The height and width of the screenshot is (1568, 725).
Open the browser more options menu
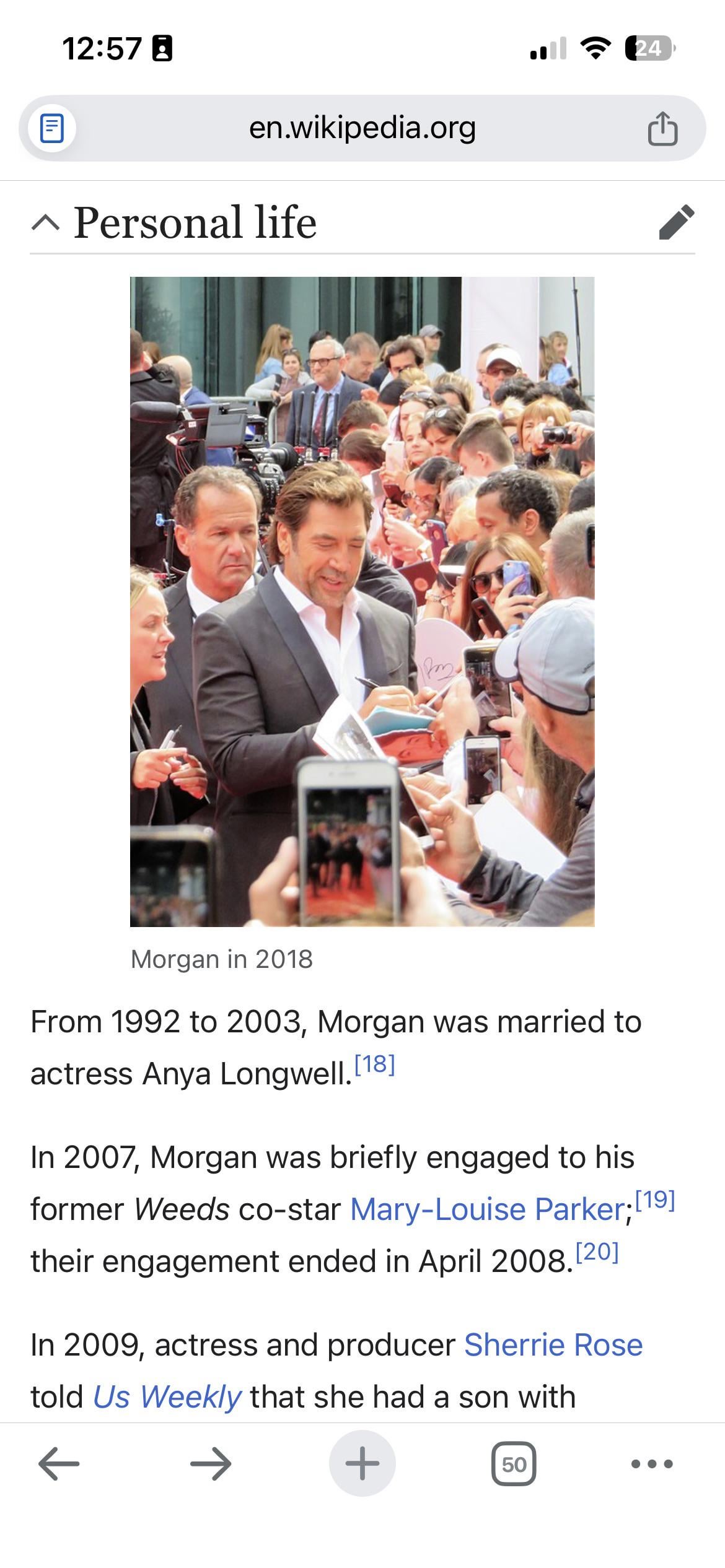(652, 1463)
